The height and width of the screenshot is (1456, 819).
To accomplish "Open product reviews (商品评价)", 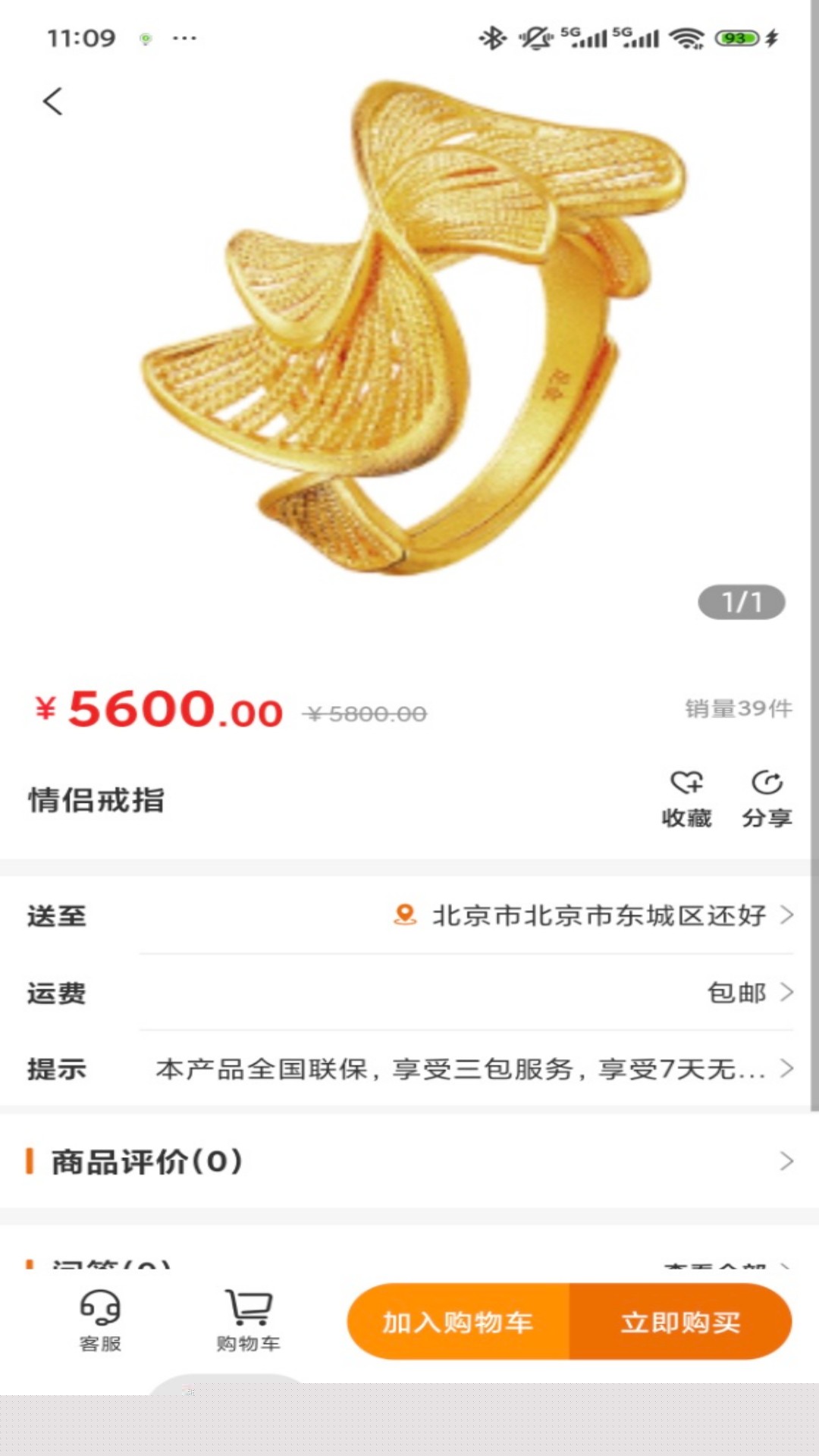I will (x=409, y=1161).
